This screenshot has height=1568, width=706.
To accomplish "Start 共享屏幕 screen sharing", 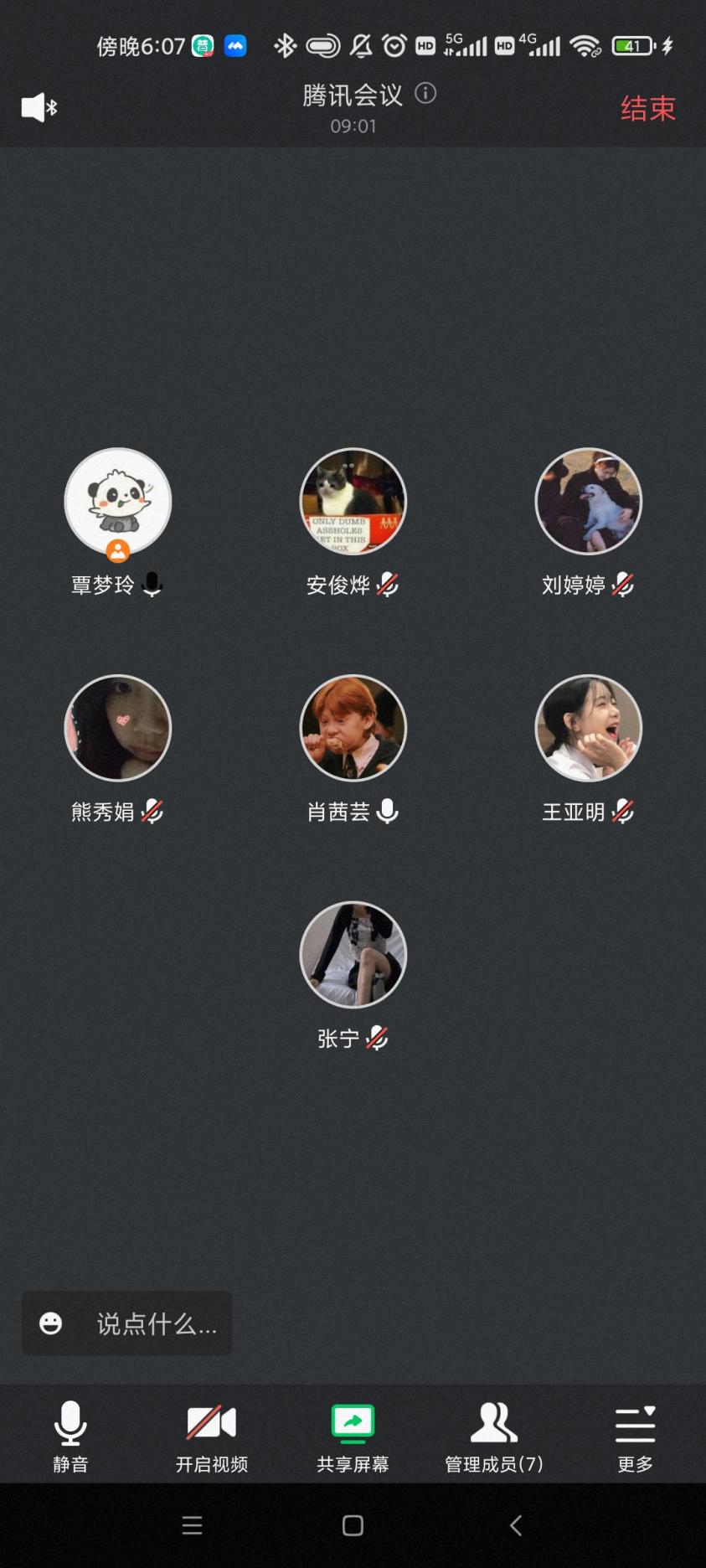I will coord(353,1436).
